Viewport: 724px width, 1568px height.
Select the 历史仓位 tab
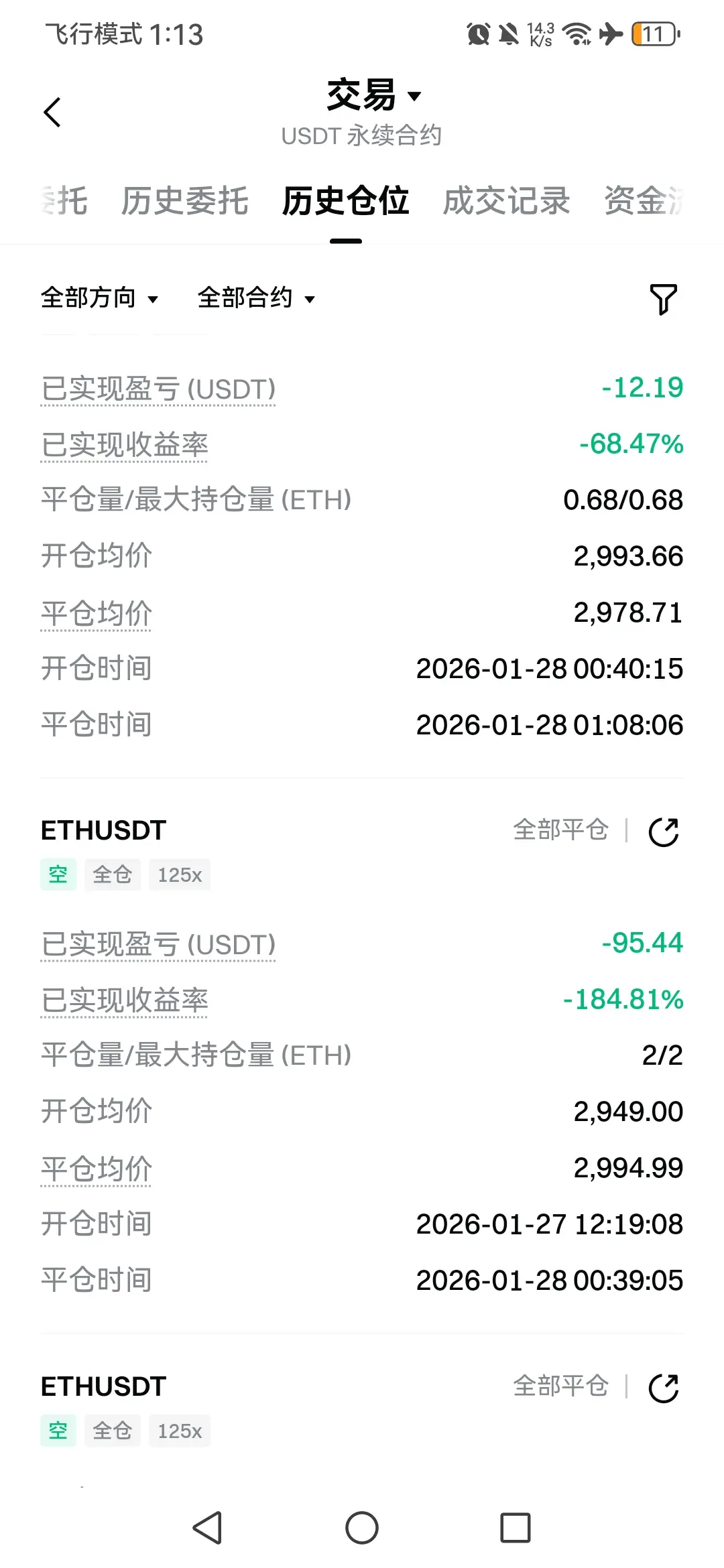point(345,200)
